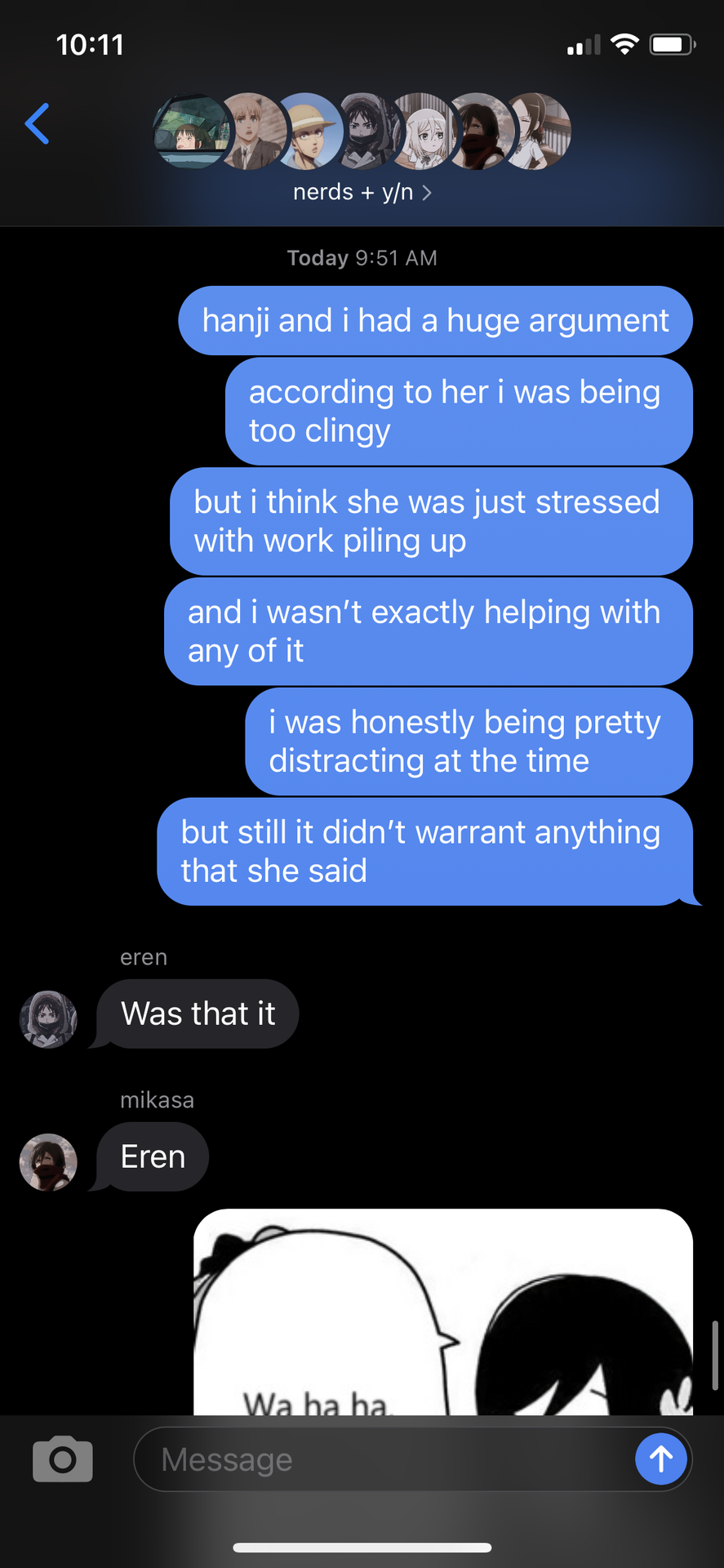Tap eren's avatar beside his message

coord(48,1019)
